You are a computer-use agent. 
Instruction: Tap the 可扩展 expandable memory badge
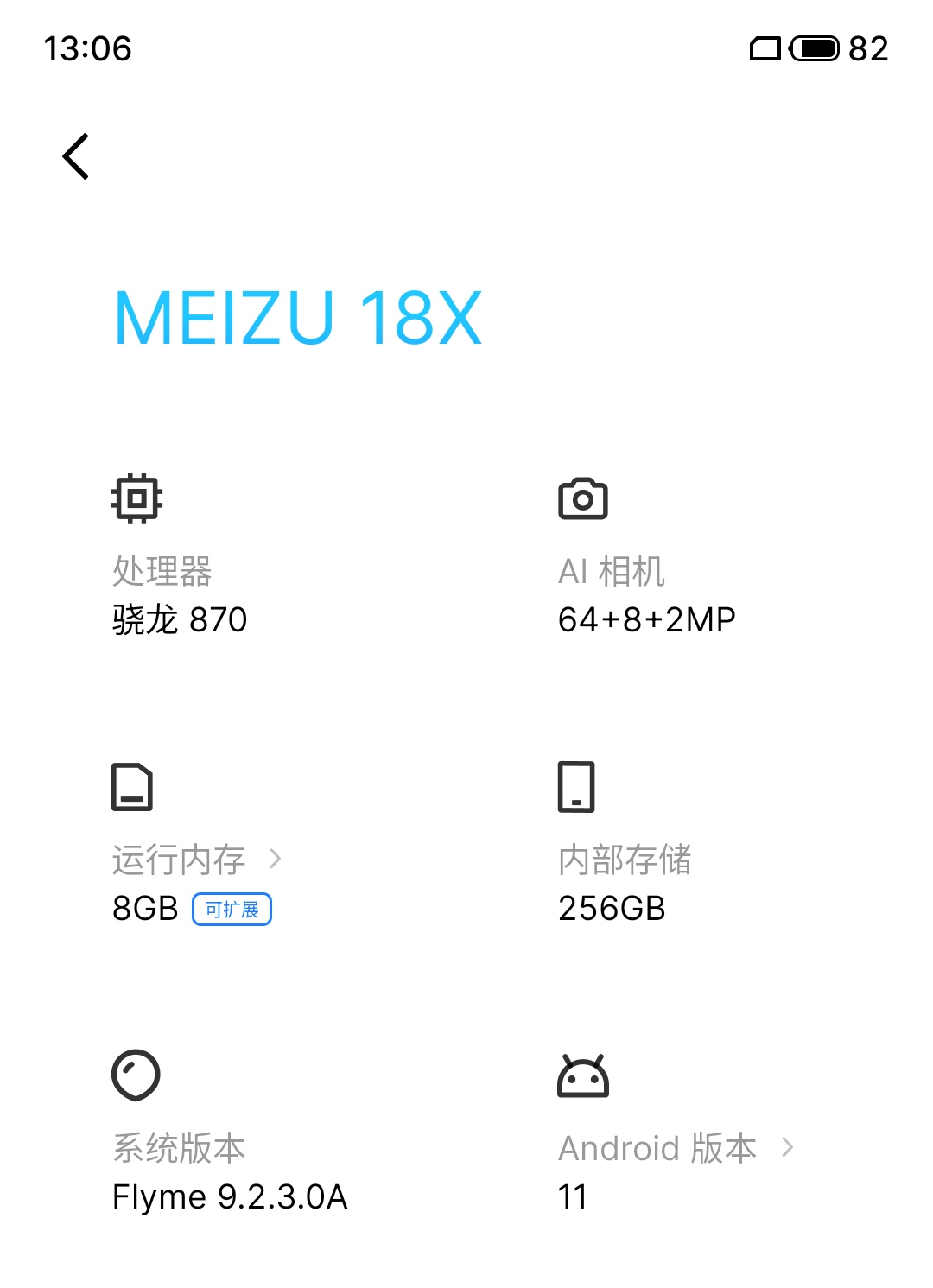[232, 909]
